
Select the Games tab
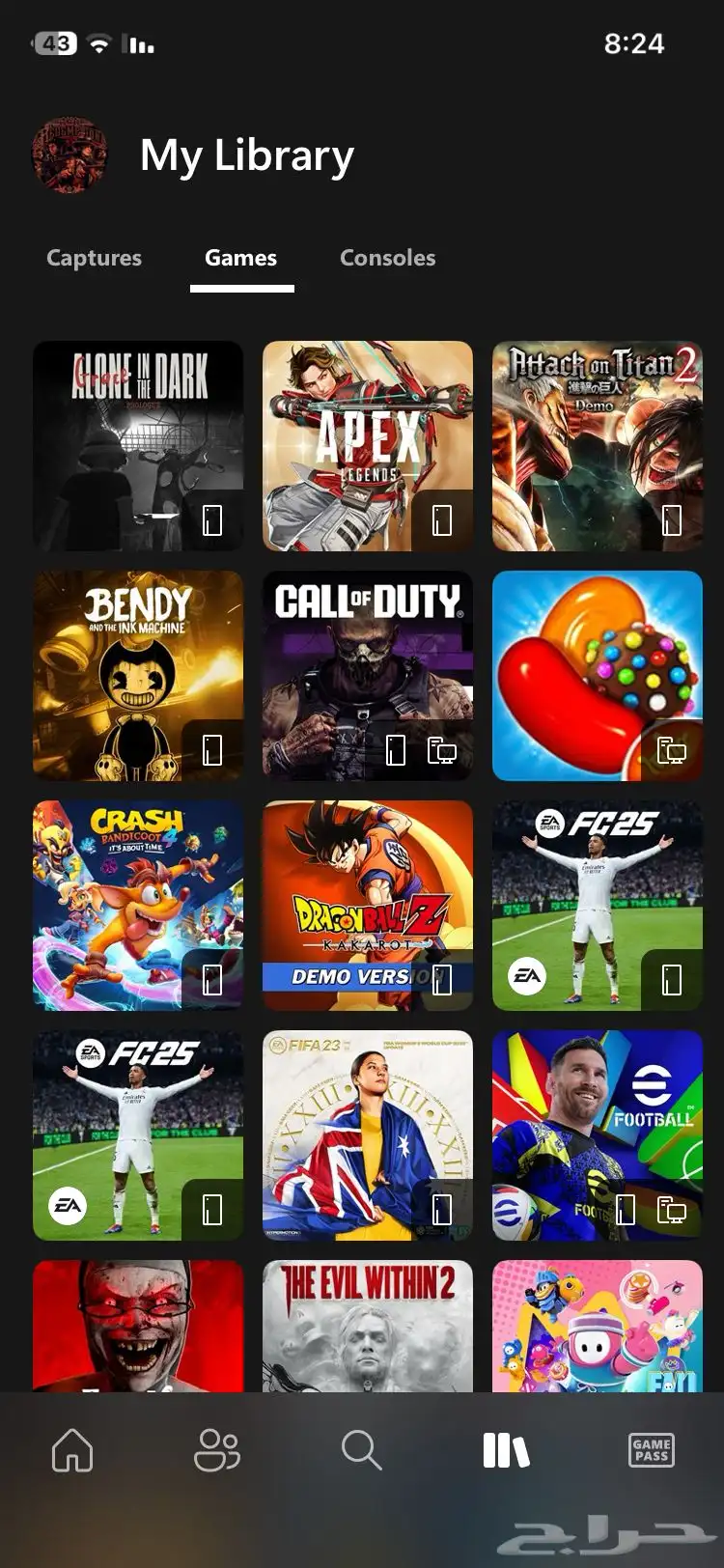point(240,258)
